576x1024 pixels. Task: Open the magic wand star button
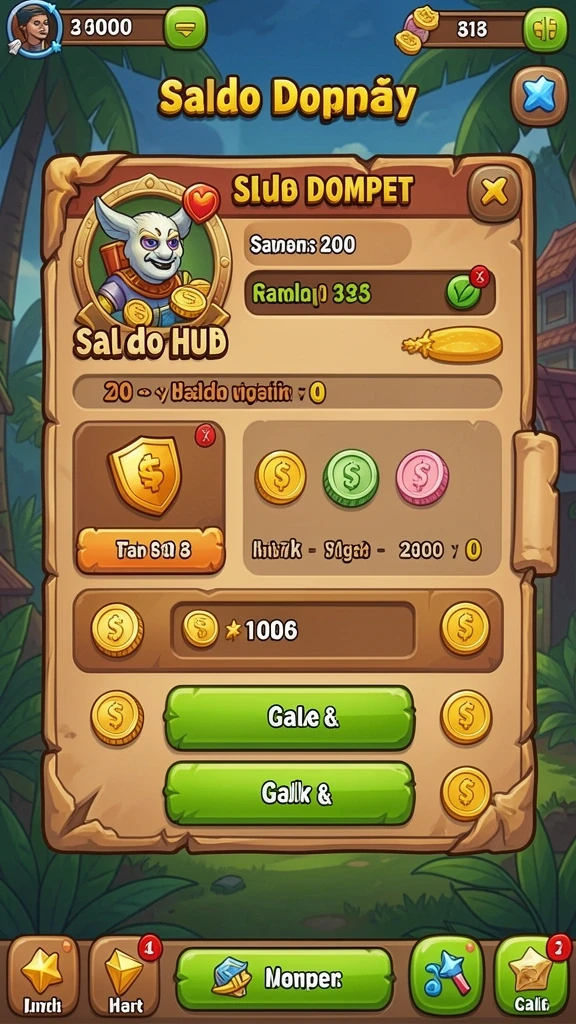(446, 976)
